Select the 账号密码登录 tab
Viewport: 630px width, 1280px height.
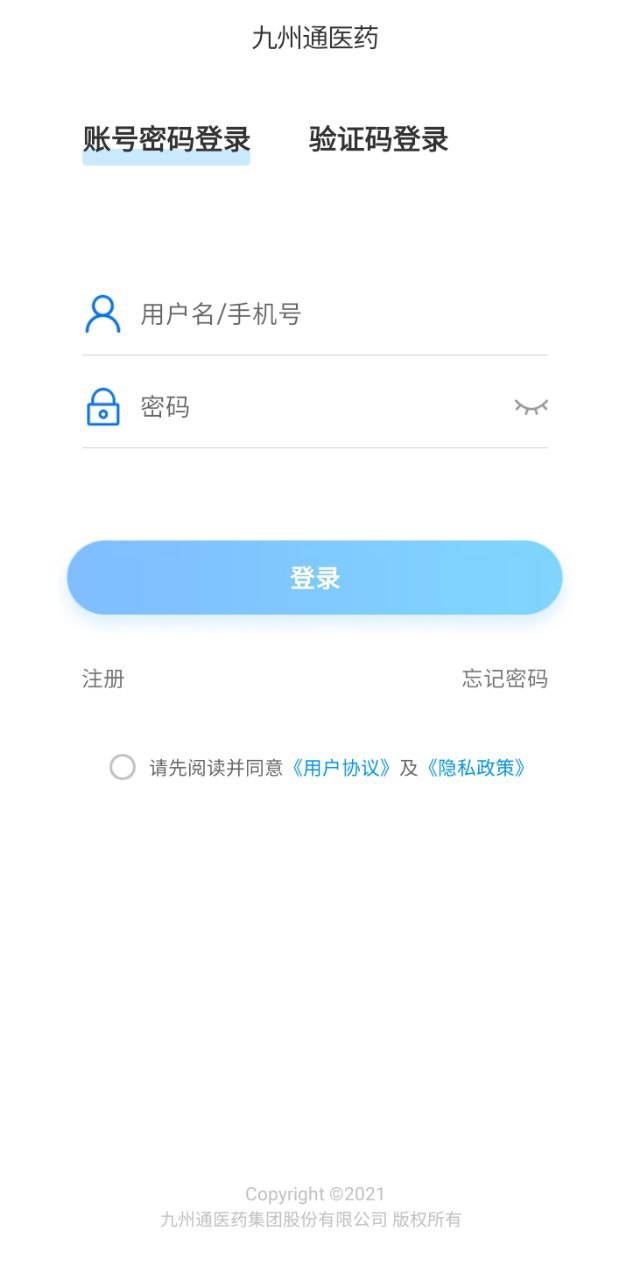tap(166, 139)
